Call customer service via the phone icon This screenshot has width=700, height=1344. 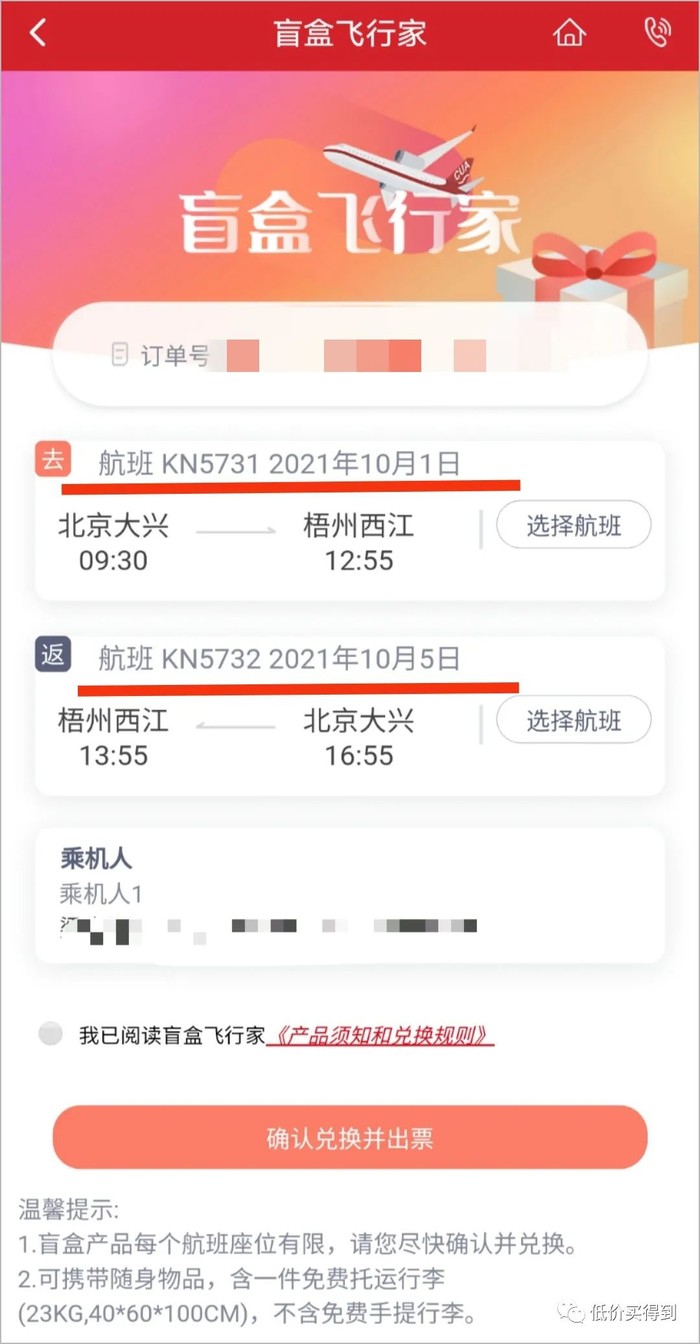657,33
